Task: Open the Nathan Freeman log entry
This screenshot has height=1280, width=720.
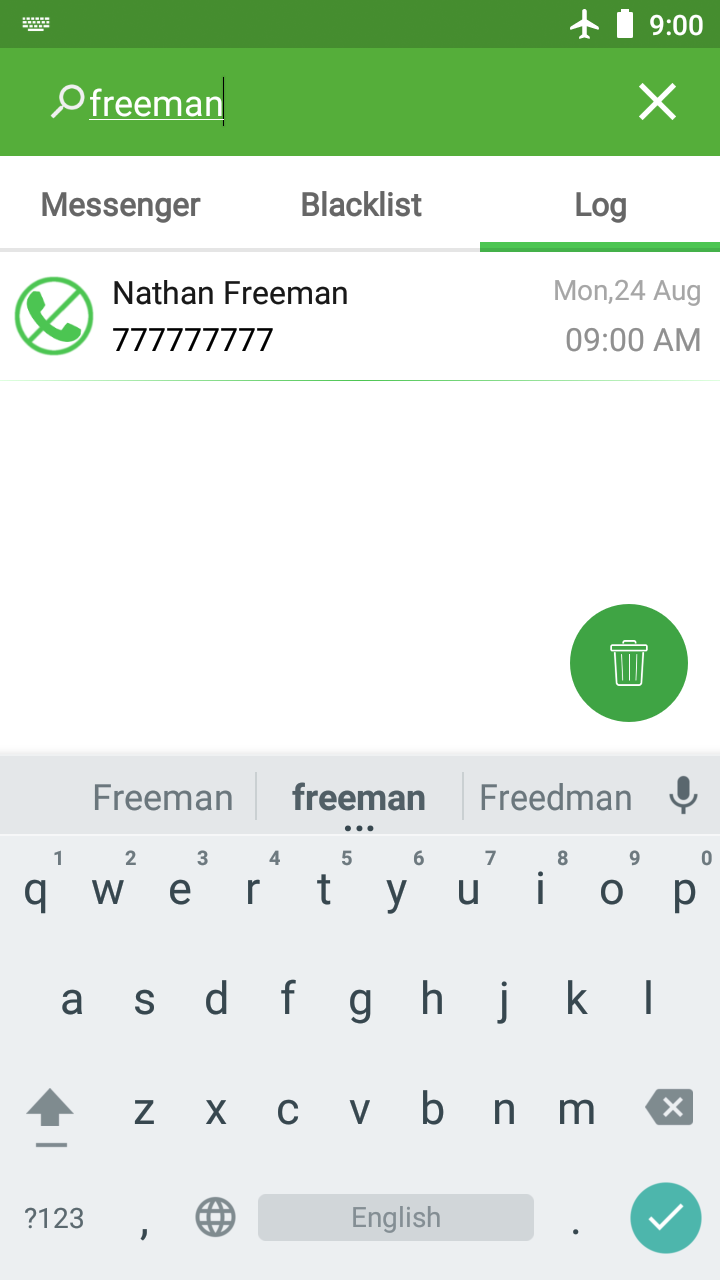Action: point(360,316)
